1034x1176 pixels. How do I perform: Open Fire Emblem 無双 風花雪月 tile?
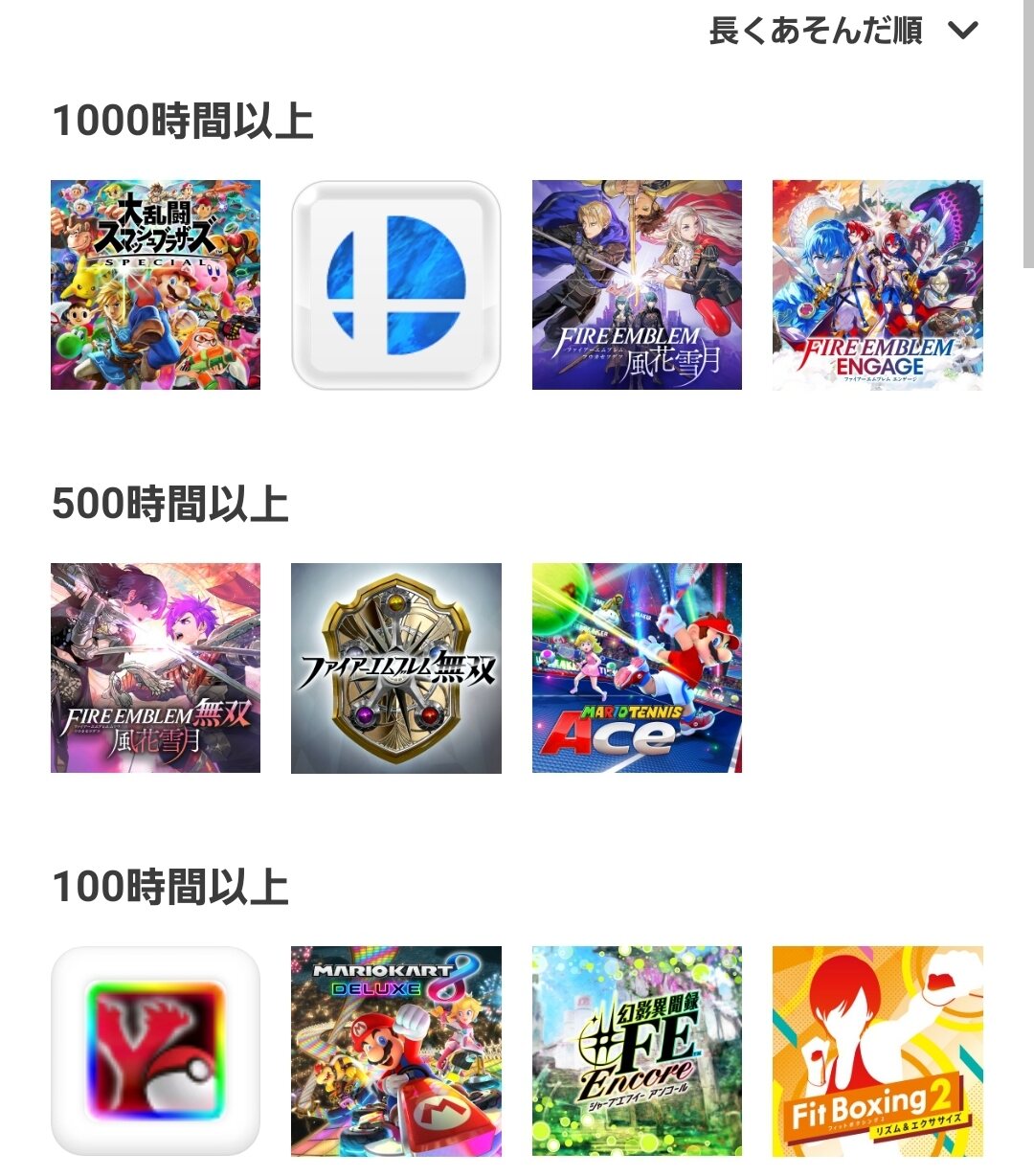(155, 667)
